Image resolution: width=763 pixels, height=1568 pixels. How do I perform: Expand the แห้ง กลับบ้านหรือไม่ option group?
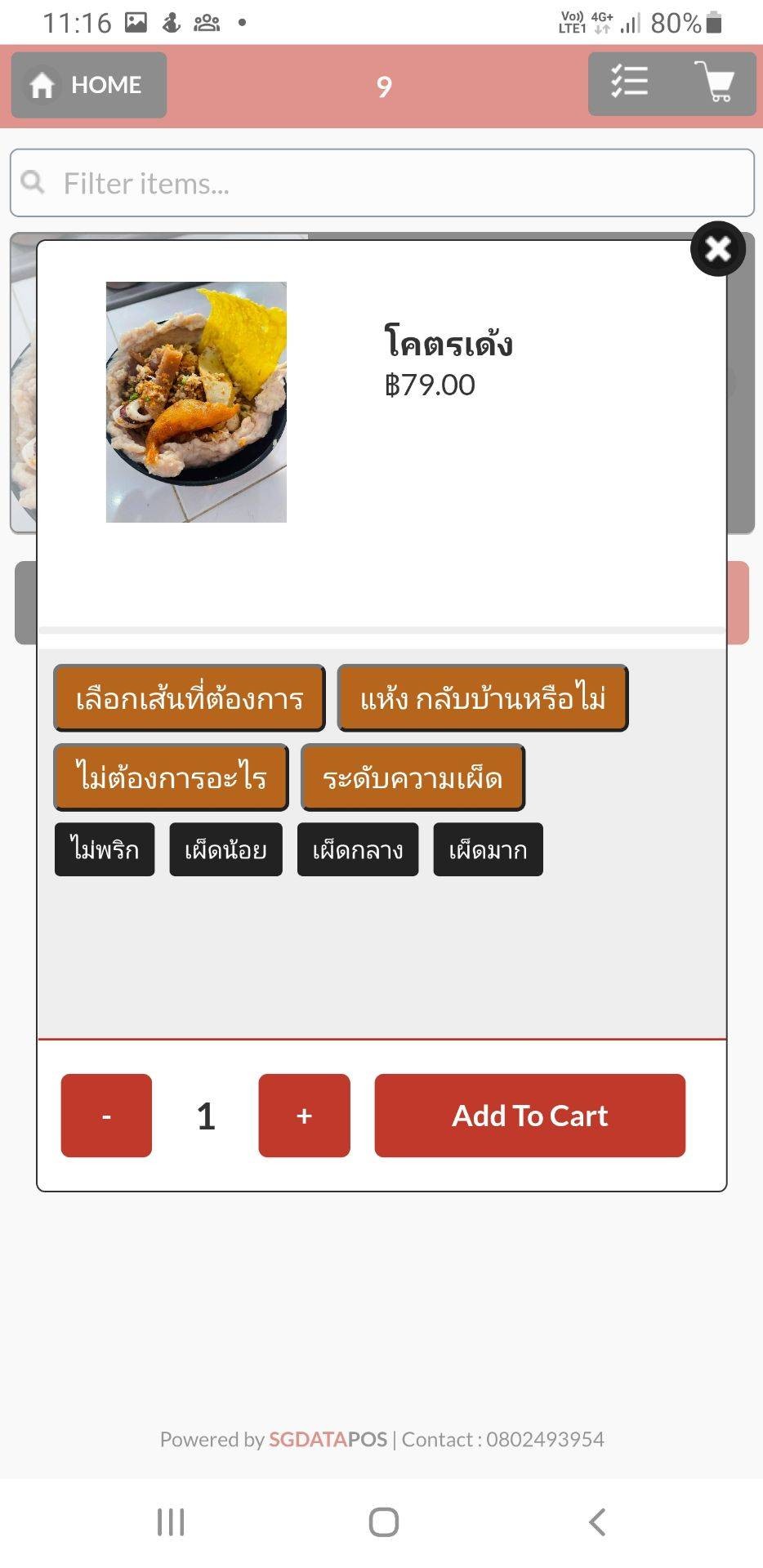(x=481, y=697)
